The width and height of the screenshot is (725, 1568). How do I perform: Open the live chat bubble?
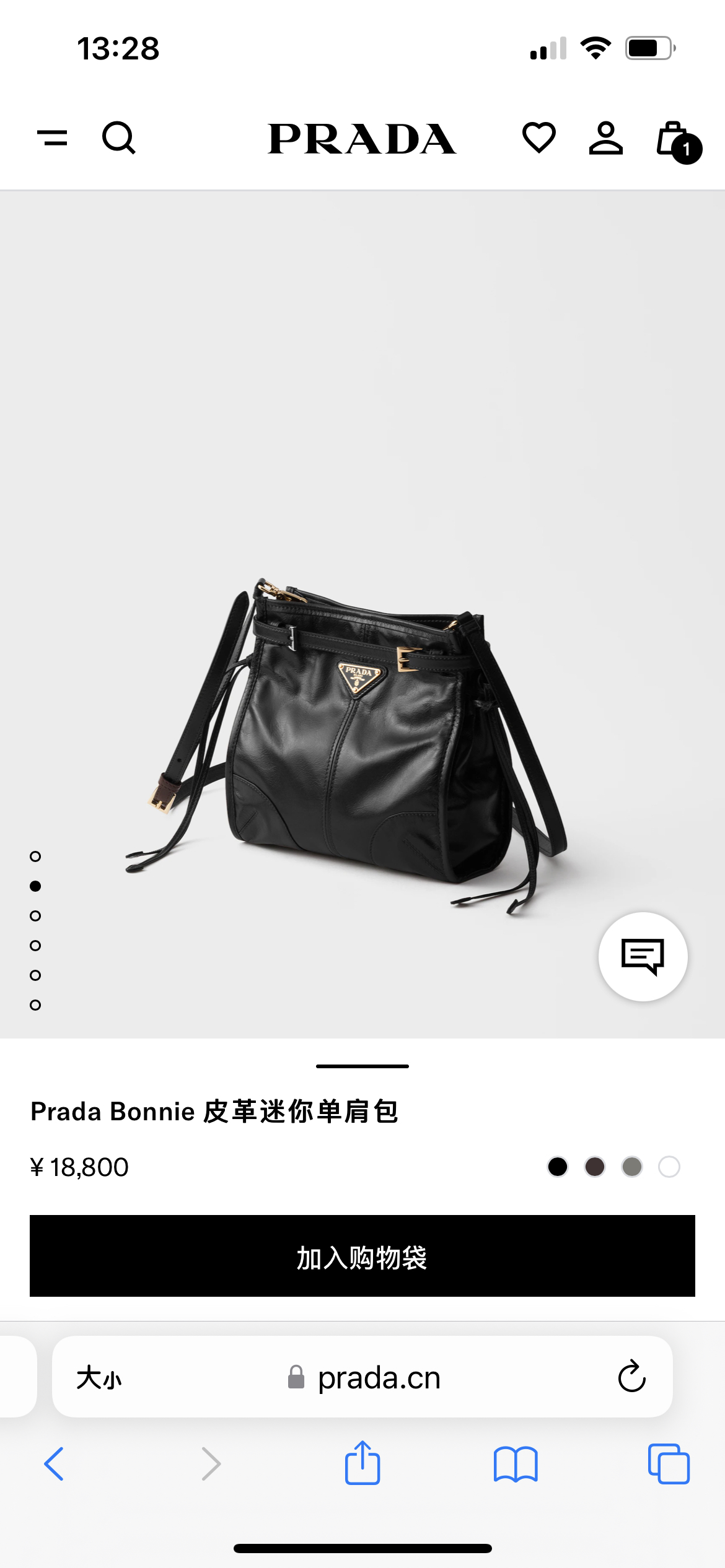pos(643,956)
